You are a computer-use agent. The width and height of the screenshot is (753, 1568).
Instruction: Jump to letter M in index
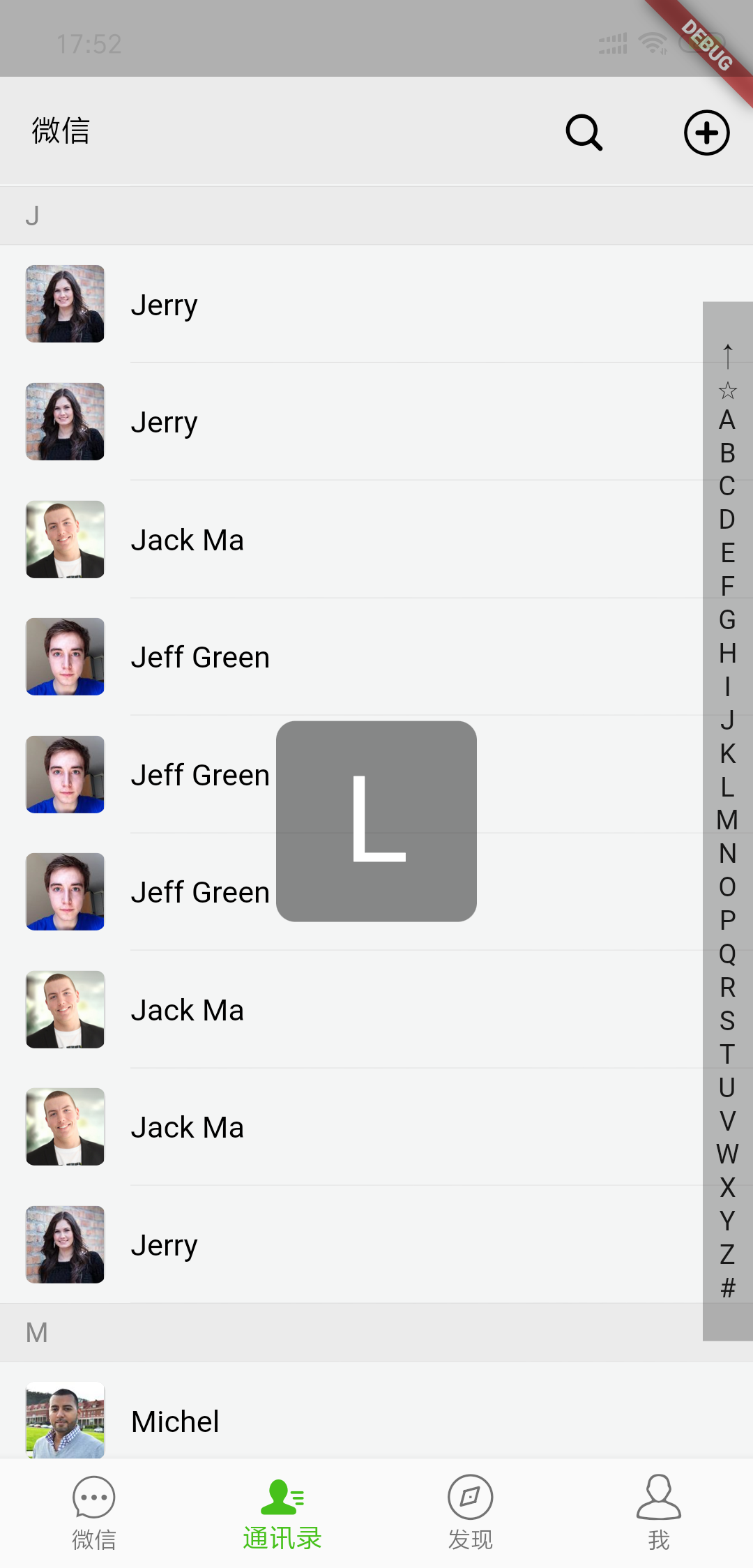(x=727, y=820)
